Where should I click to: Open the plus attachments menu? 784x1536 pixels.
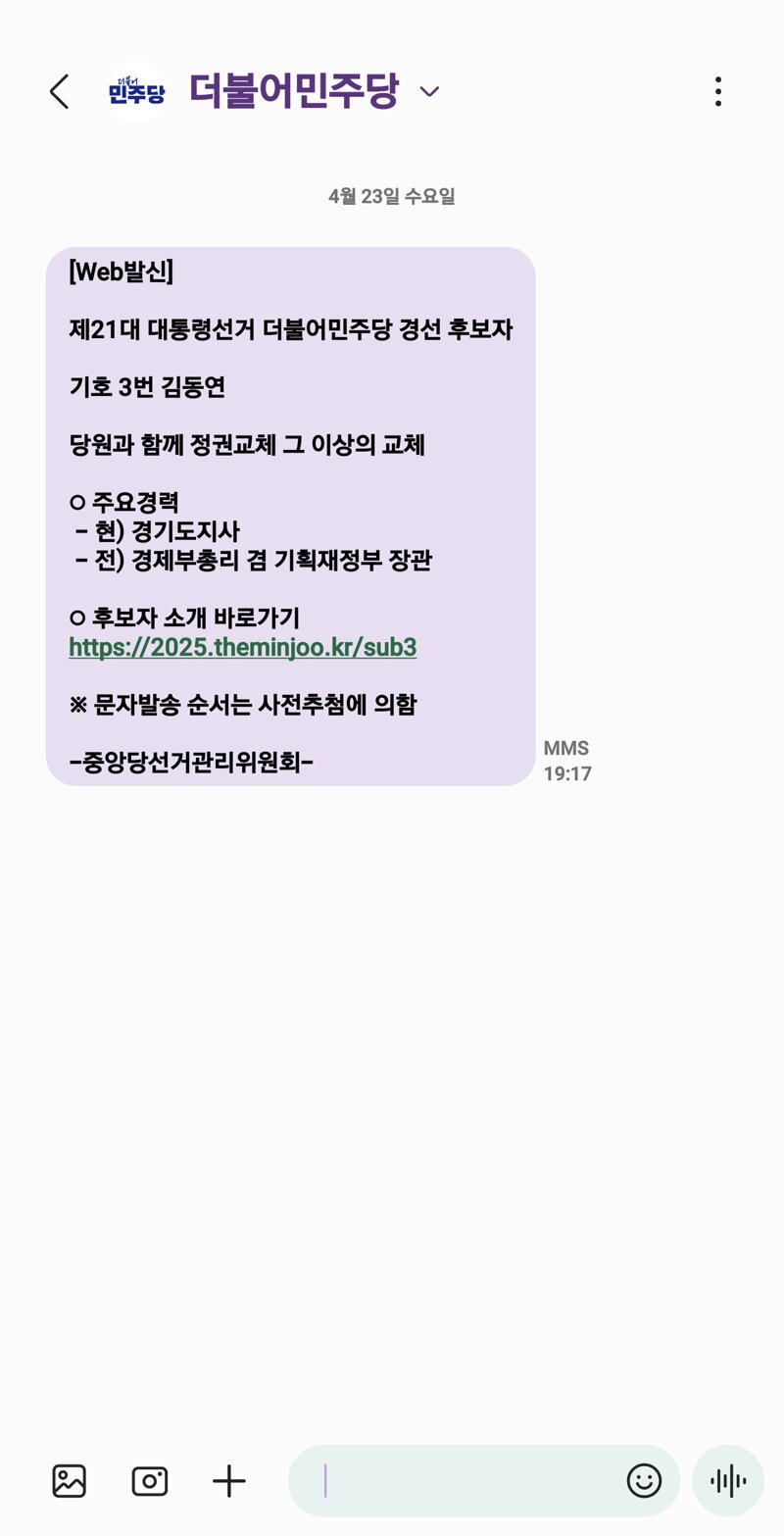coord(229,1480)
